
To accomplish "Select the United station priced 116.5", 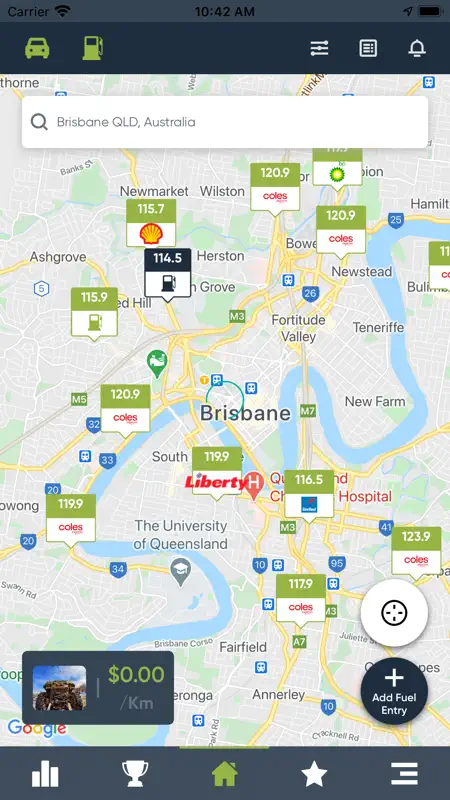I will 309,495.
